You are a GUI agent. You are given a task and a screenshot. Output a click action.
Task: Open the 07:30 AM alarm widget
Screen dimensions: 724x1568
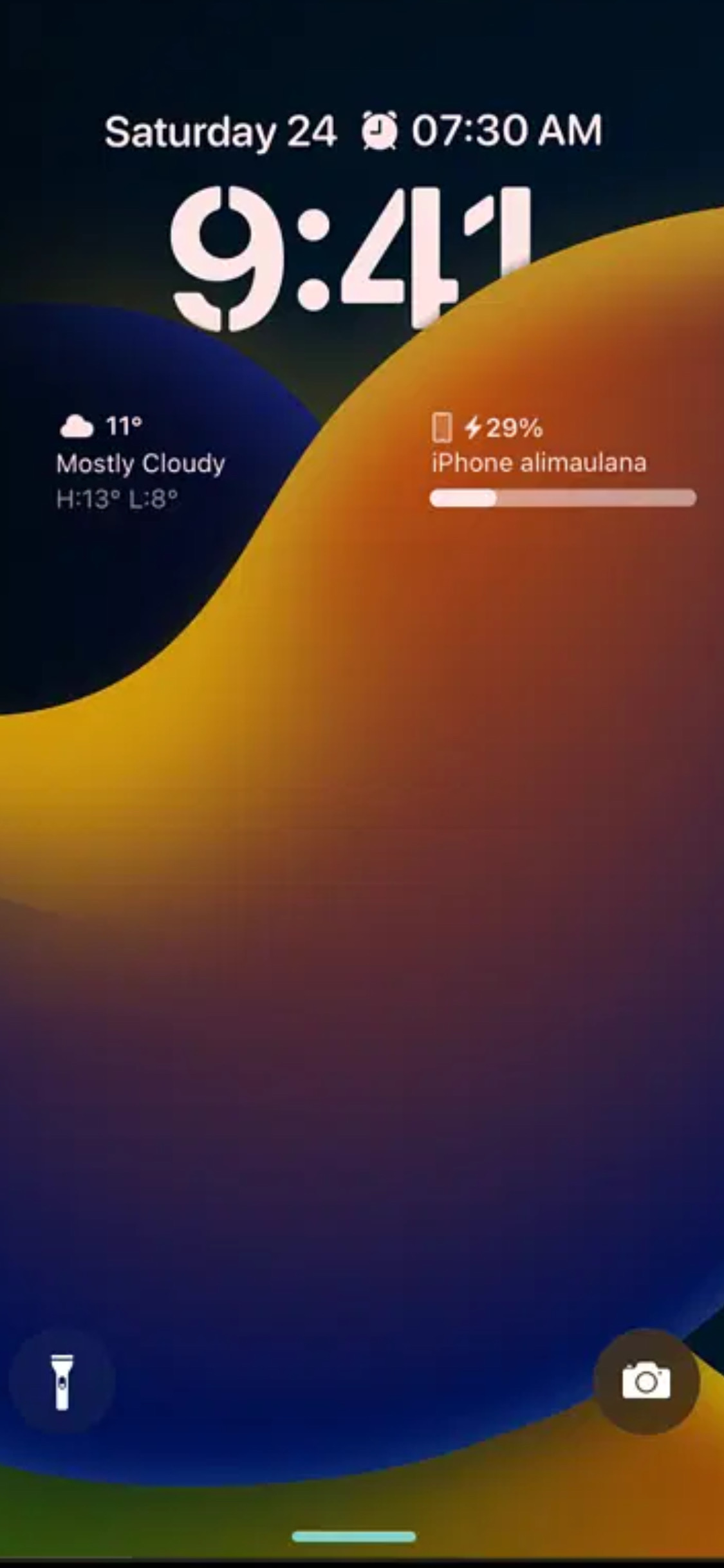pyautogui.click(x=483, y=131)
